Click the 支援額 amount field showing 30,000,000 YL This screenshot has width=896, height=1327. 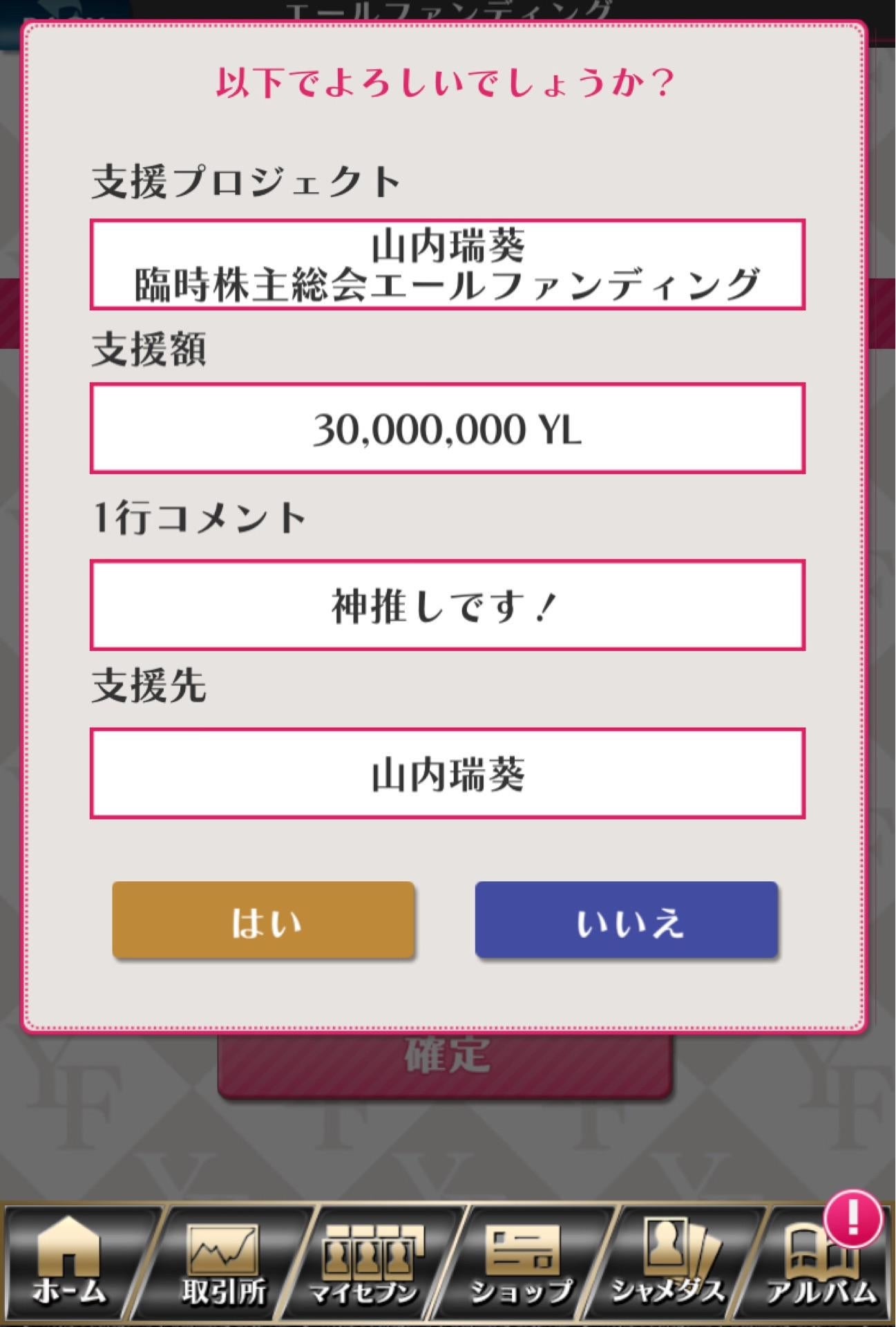[448, 430]
